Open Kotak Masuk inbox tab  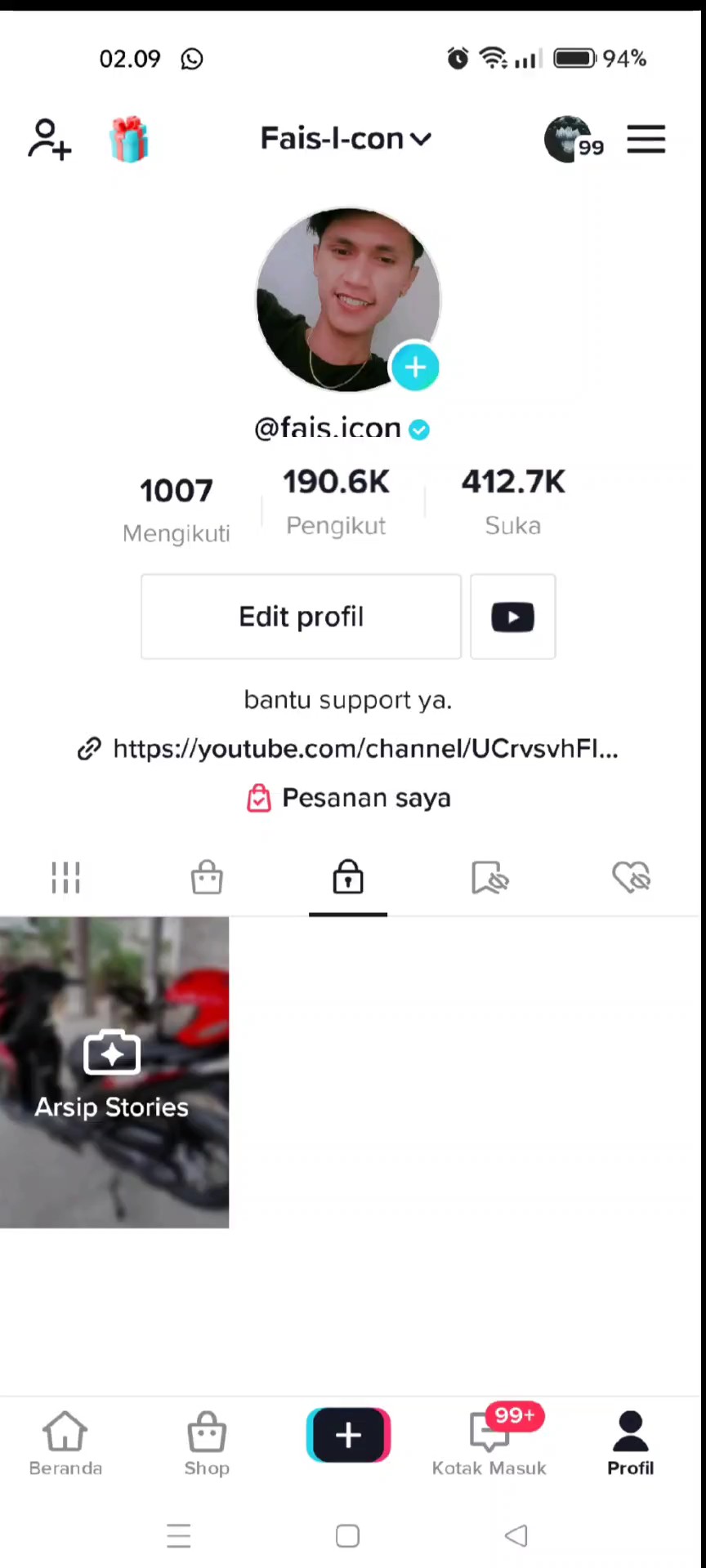[489, 1444]
